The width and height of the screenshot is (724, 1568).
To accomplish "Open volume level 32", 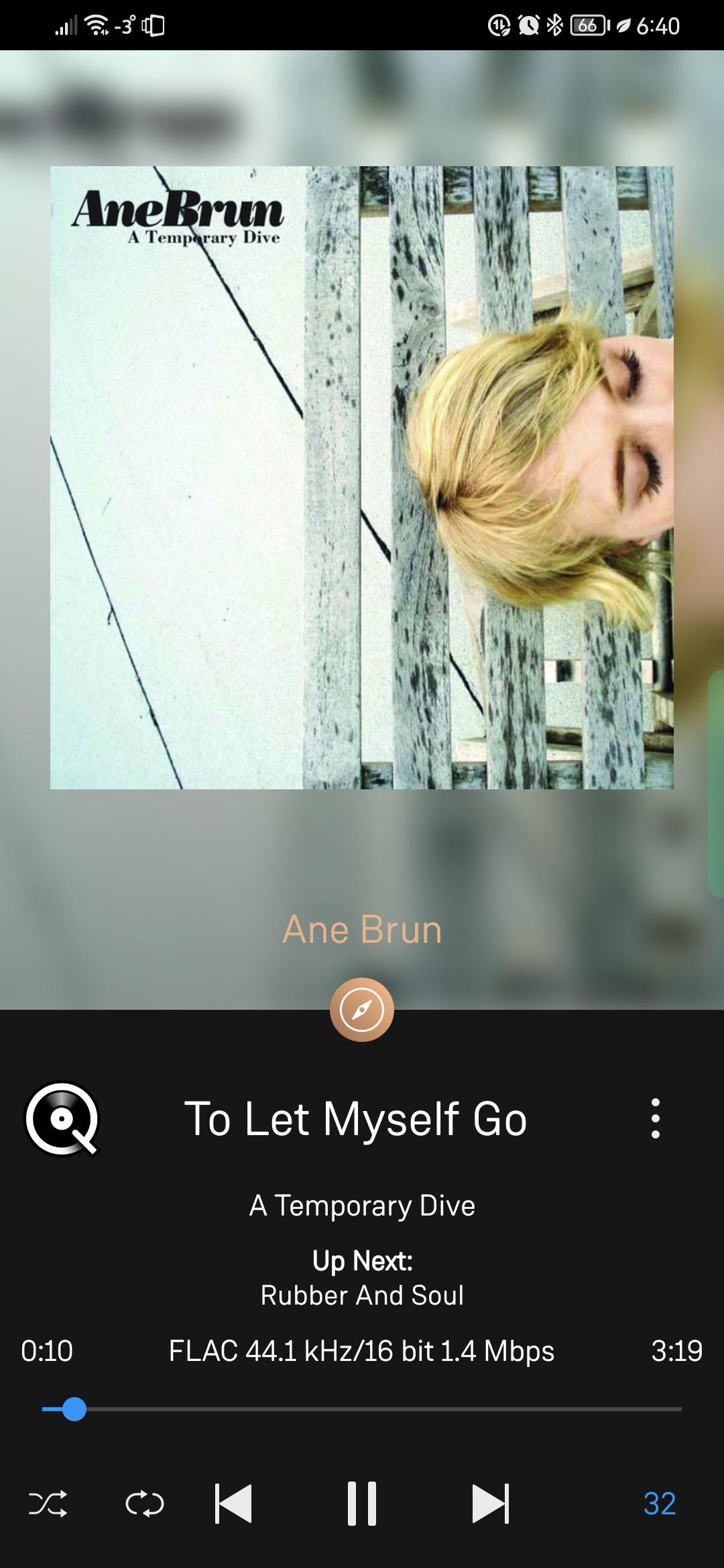I will click(659, 1504).
